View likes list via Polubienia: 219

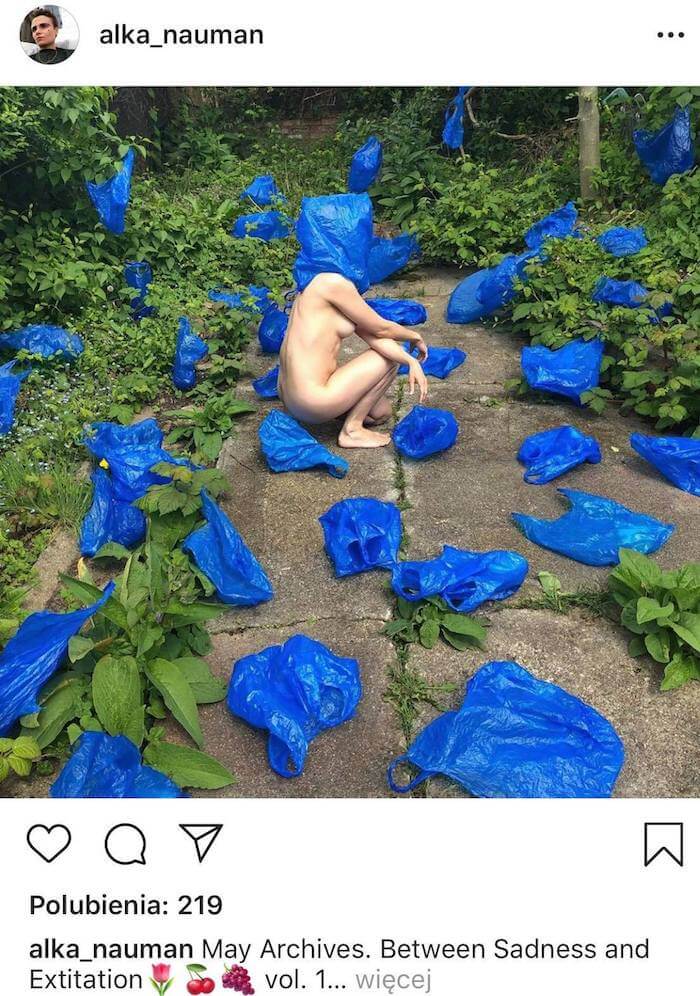[126, 905]
